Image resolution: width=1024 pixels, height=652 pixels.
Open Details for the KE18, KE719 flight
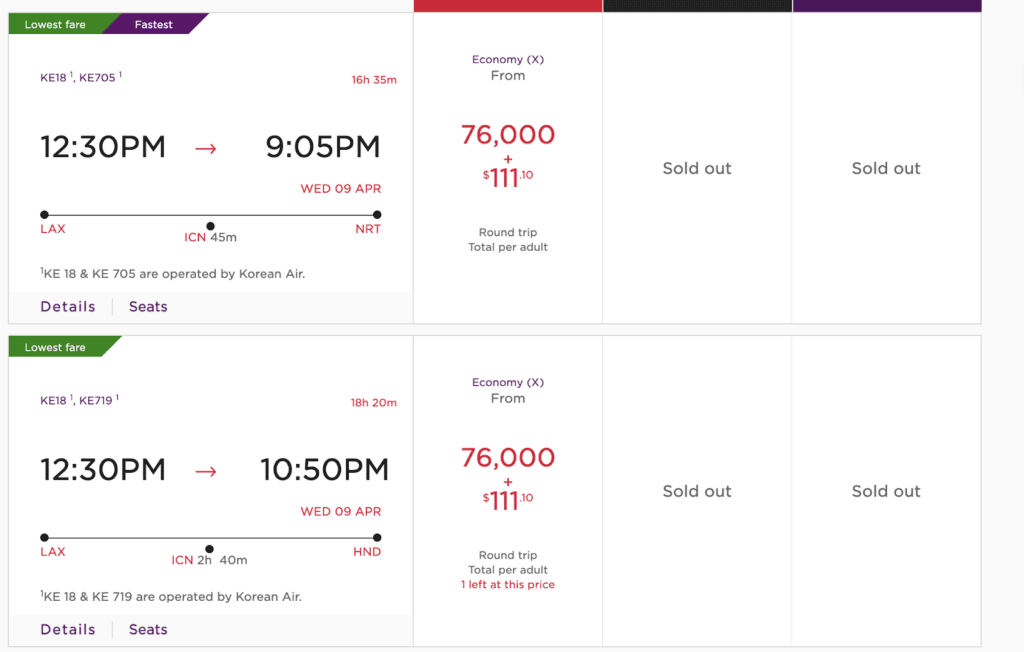coord(68,630)
